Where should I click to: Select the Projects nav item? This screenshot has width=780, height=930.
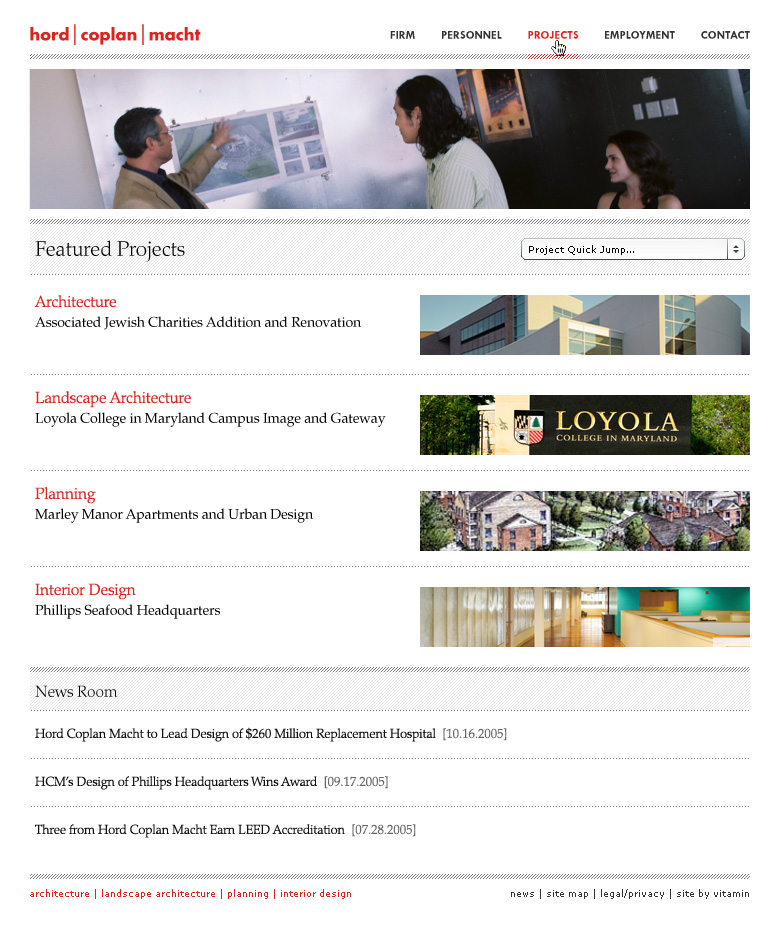tap(552, 35)
